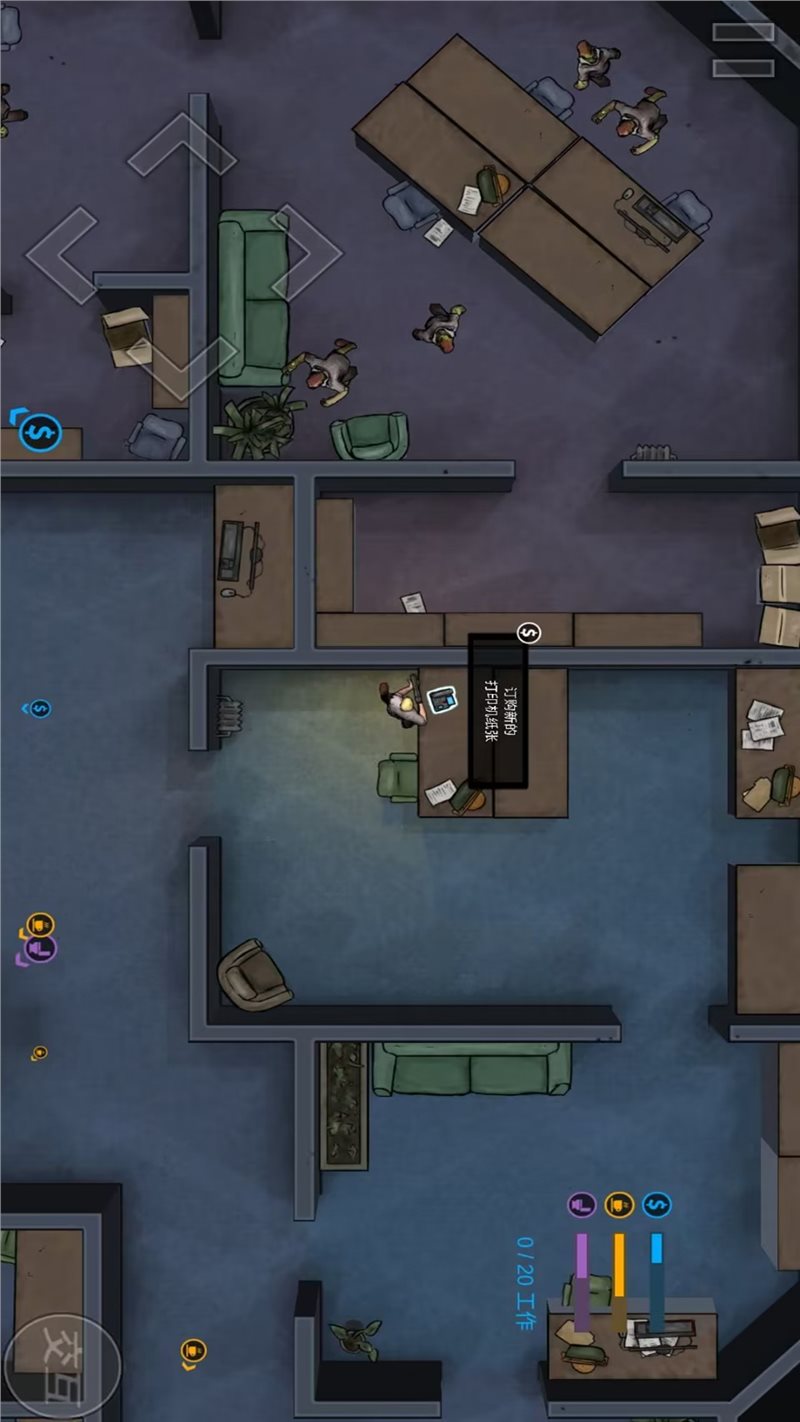The image size is (800, 1422).
Task: Tap the up-pointing arrow on the D-pad
Action: coord(181,146)
